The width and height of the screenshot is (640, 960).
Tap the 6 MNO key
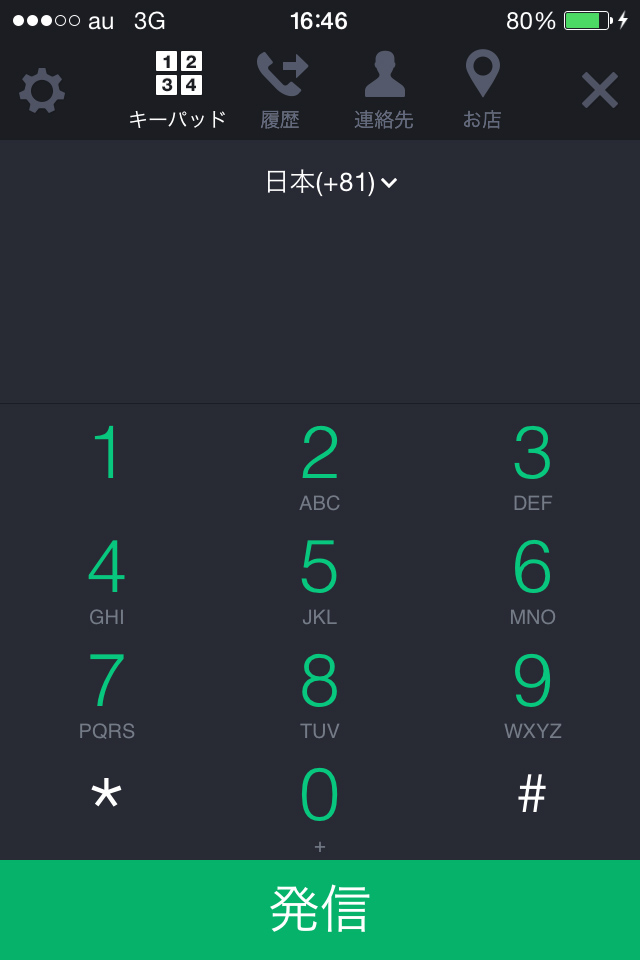[x=532, y=580]
